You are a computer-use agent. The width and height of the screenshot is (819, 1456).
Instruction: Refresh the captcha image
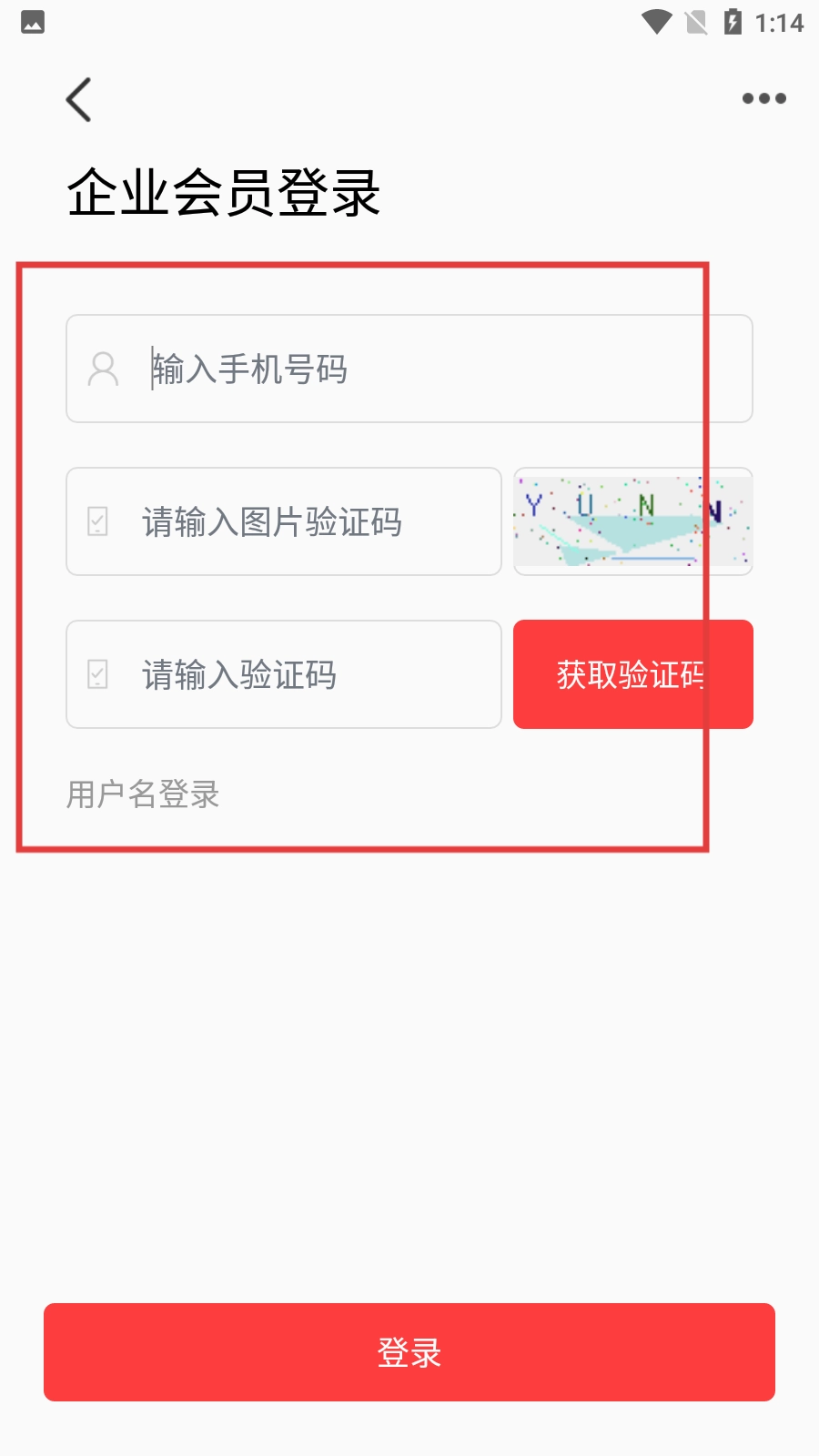pyautogui.click(x=632, y=521)
